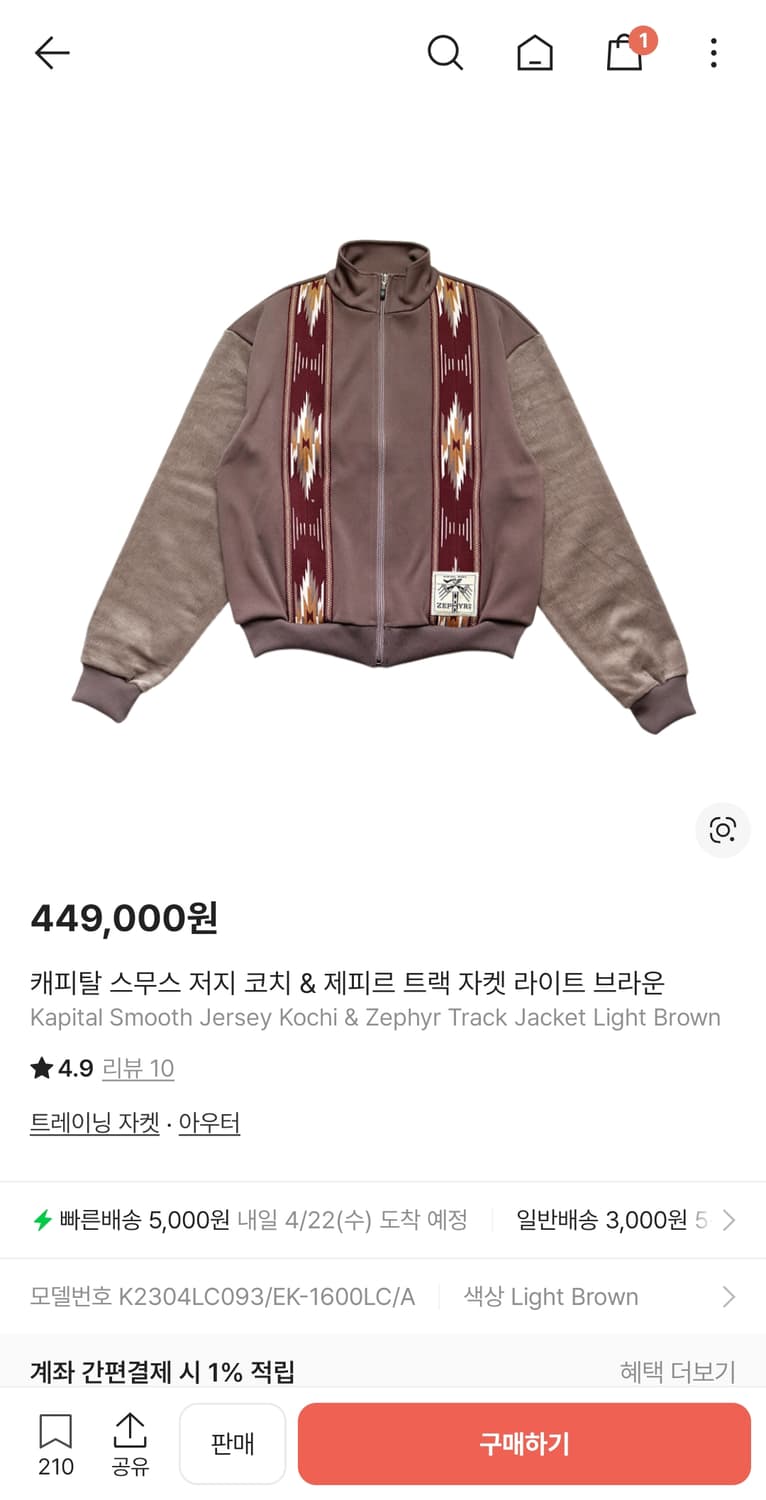
Task: Open the three-dot overflow menu
Action: click(x=713, y=53)
